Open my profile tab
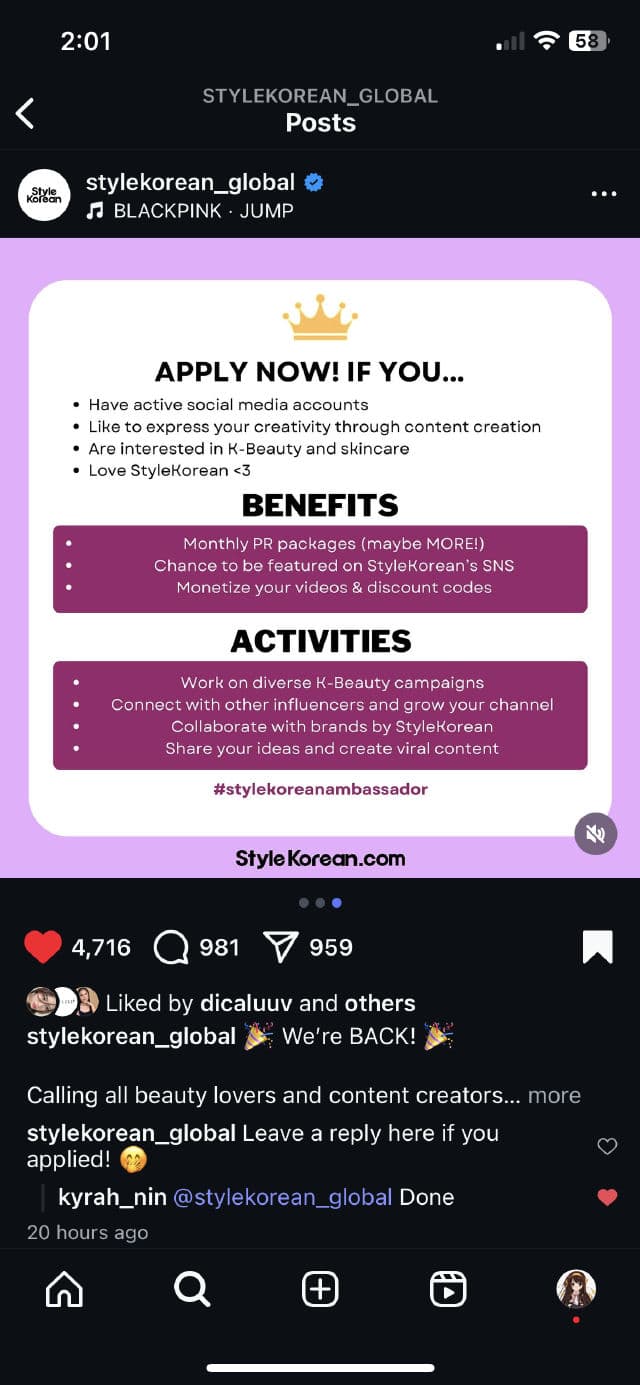640x1385 pixels. 576,1290
